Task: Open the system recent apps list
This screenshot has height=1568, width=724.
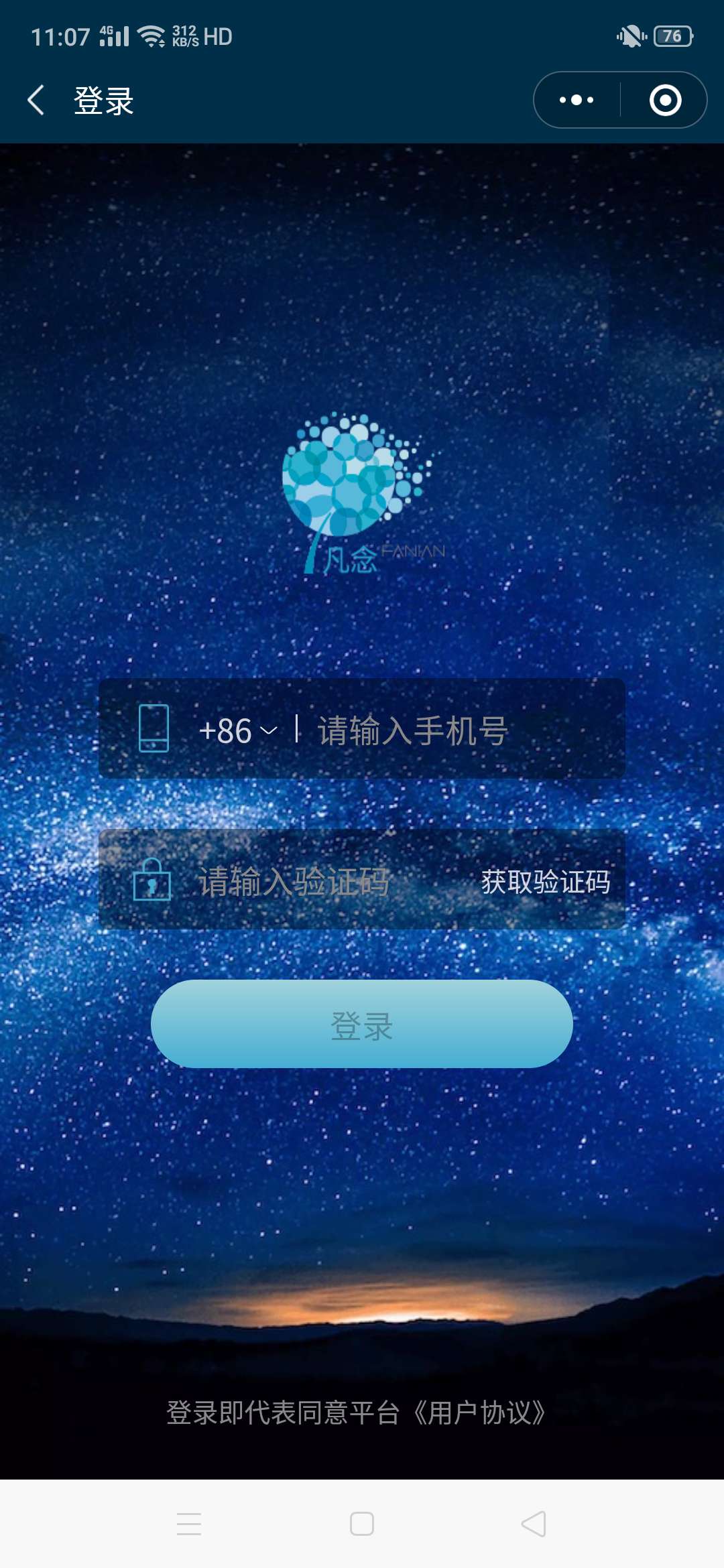Action: click(189, 1524)
